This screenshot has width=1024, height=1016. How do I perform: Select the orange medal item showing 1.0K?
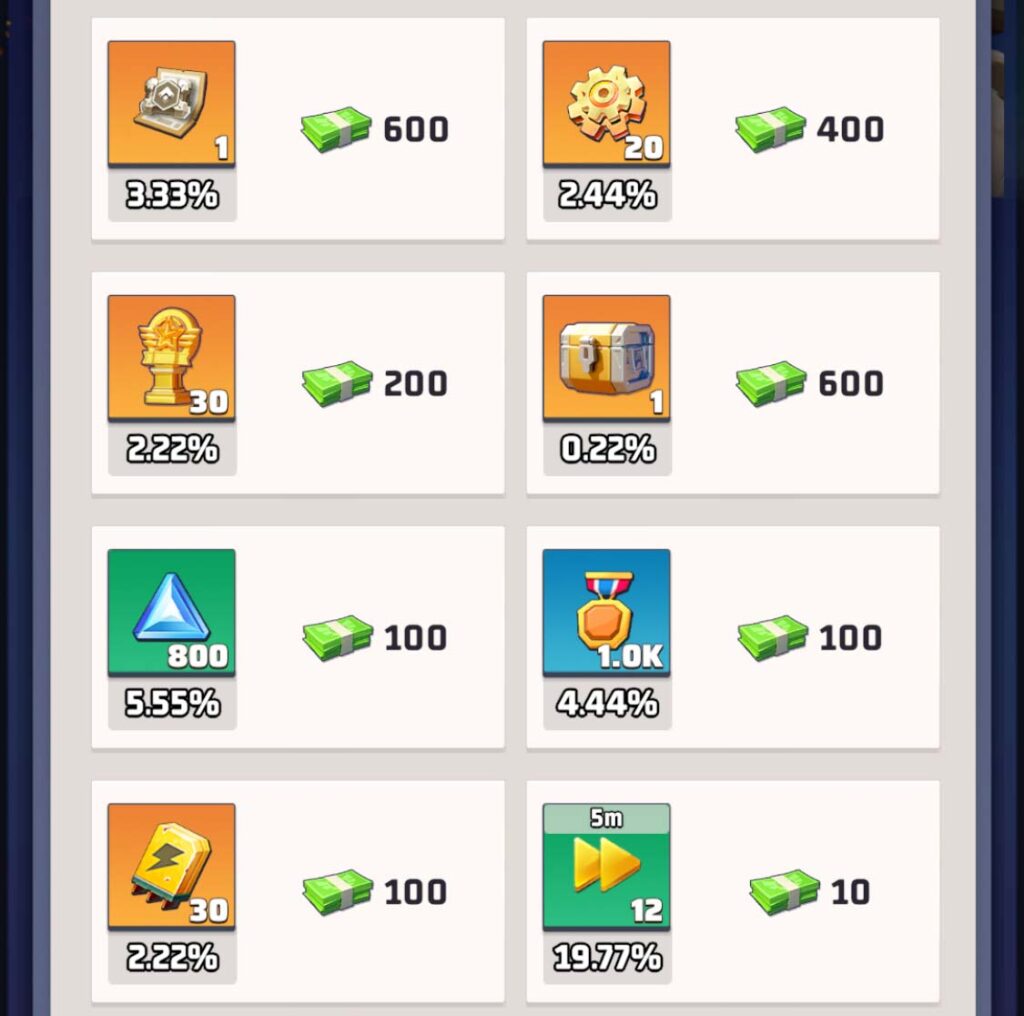606,612
